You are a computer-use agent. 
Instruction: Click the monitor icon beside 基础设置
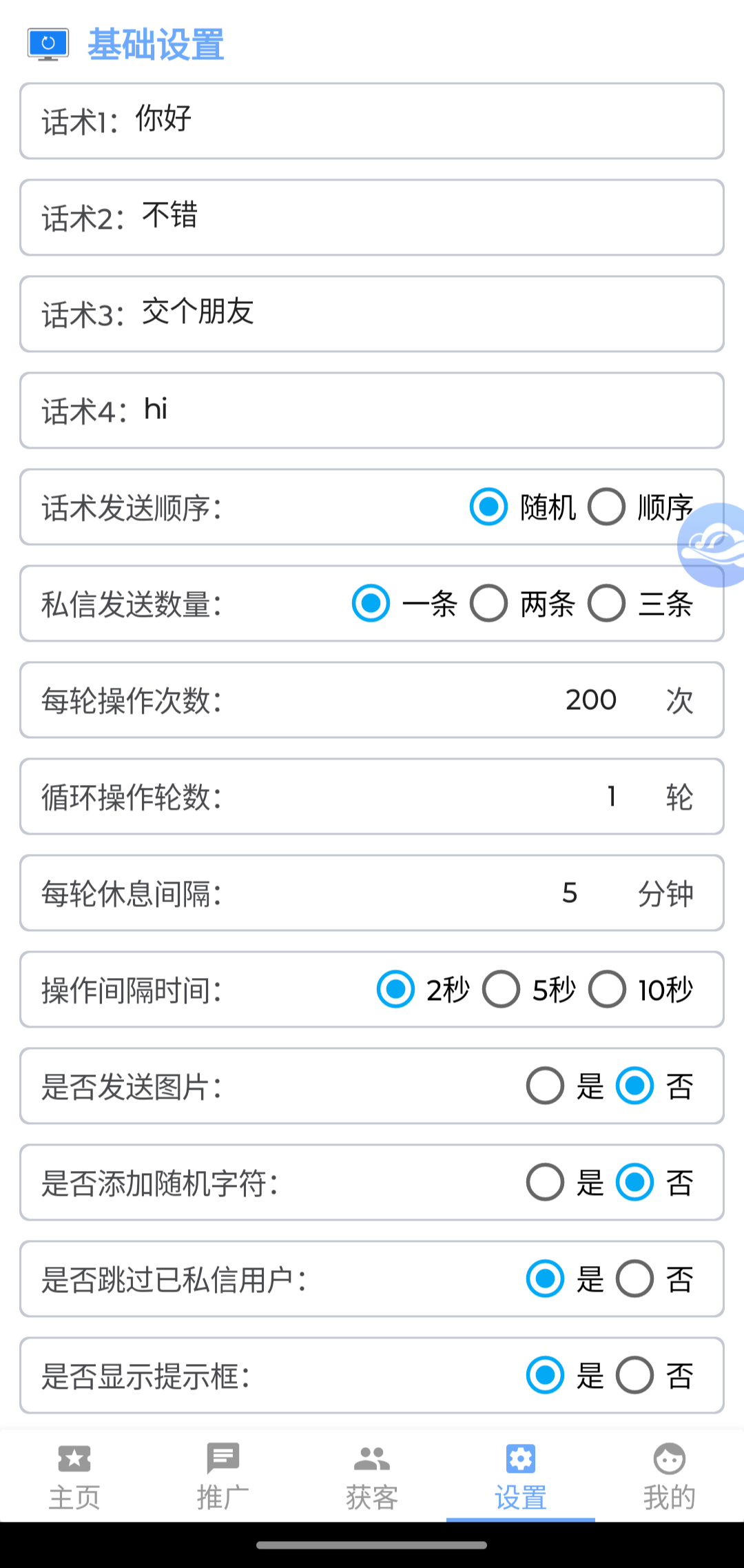(x=48, y=43)
